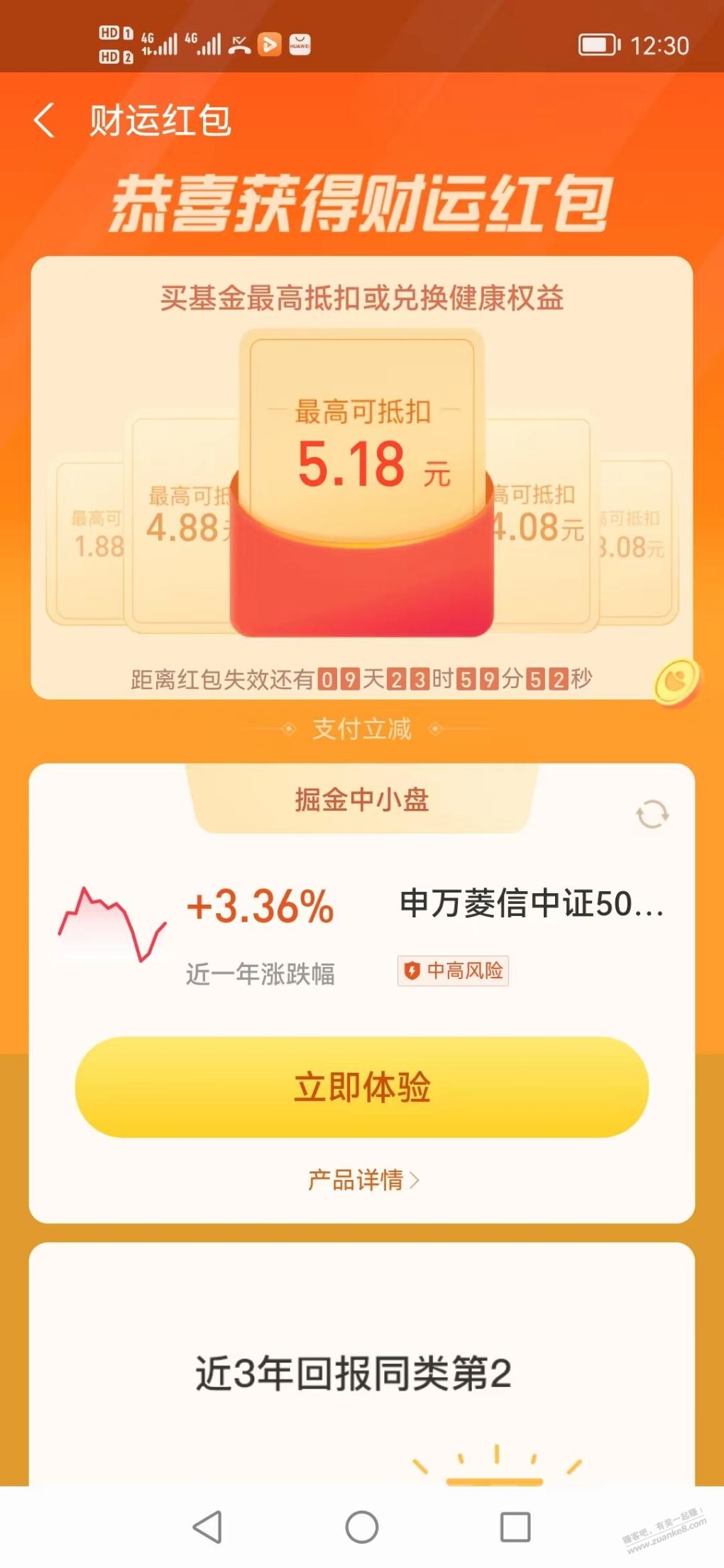Open recent apps from navigation bar
Image resolution: width=724 pixels, height=1568 pixels.
[x=515, y=1526]
